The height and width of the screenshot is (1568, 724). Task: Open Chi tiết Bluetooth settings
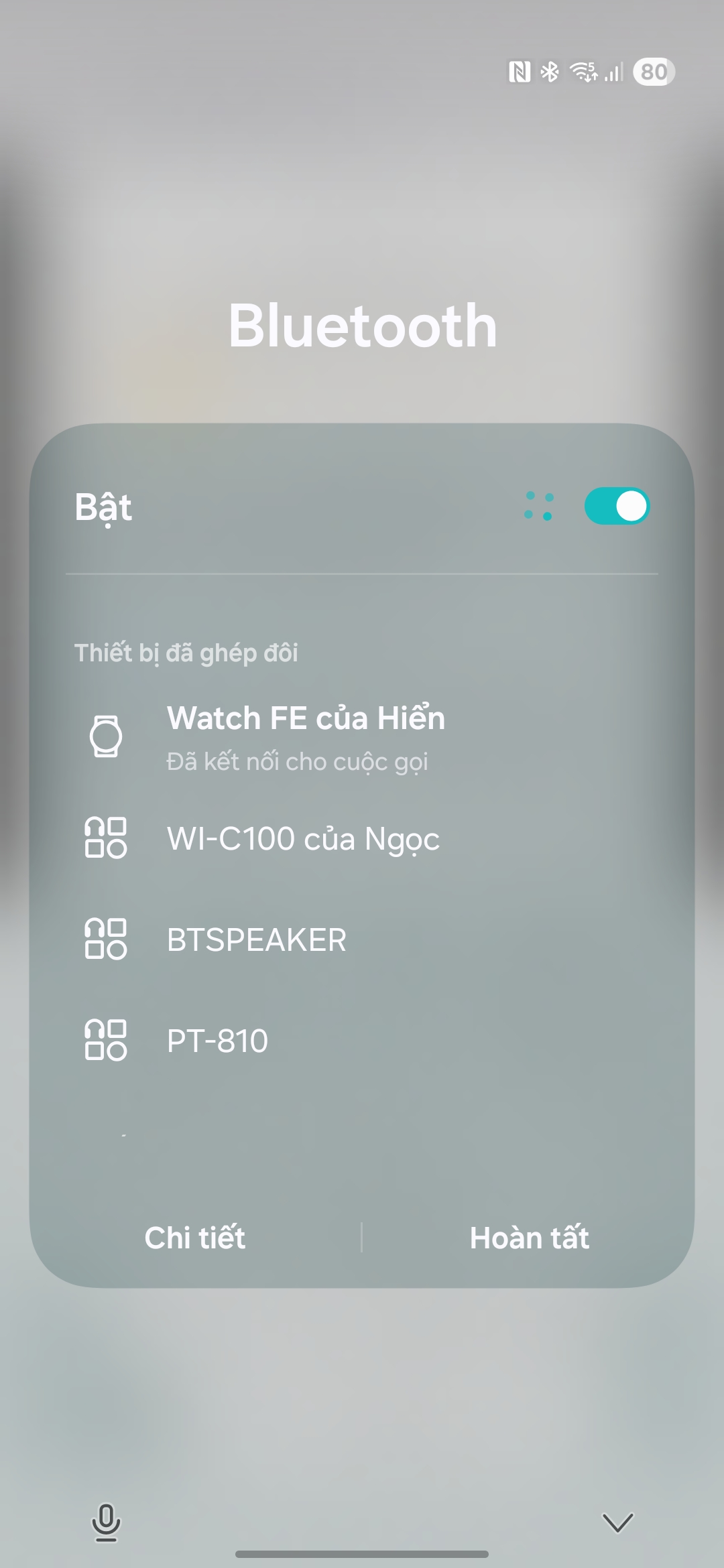(195, 1238)
